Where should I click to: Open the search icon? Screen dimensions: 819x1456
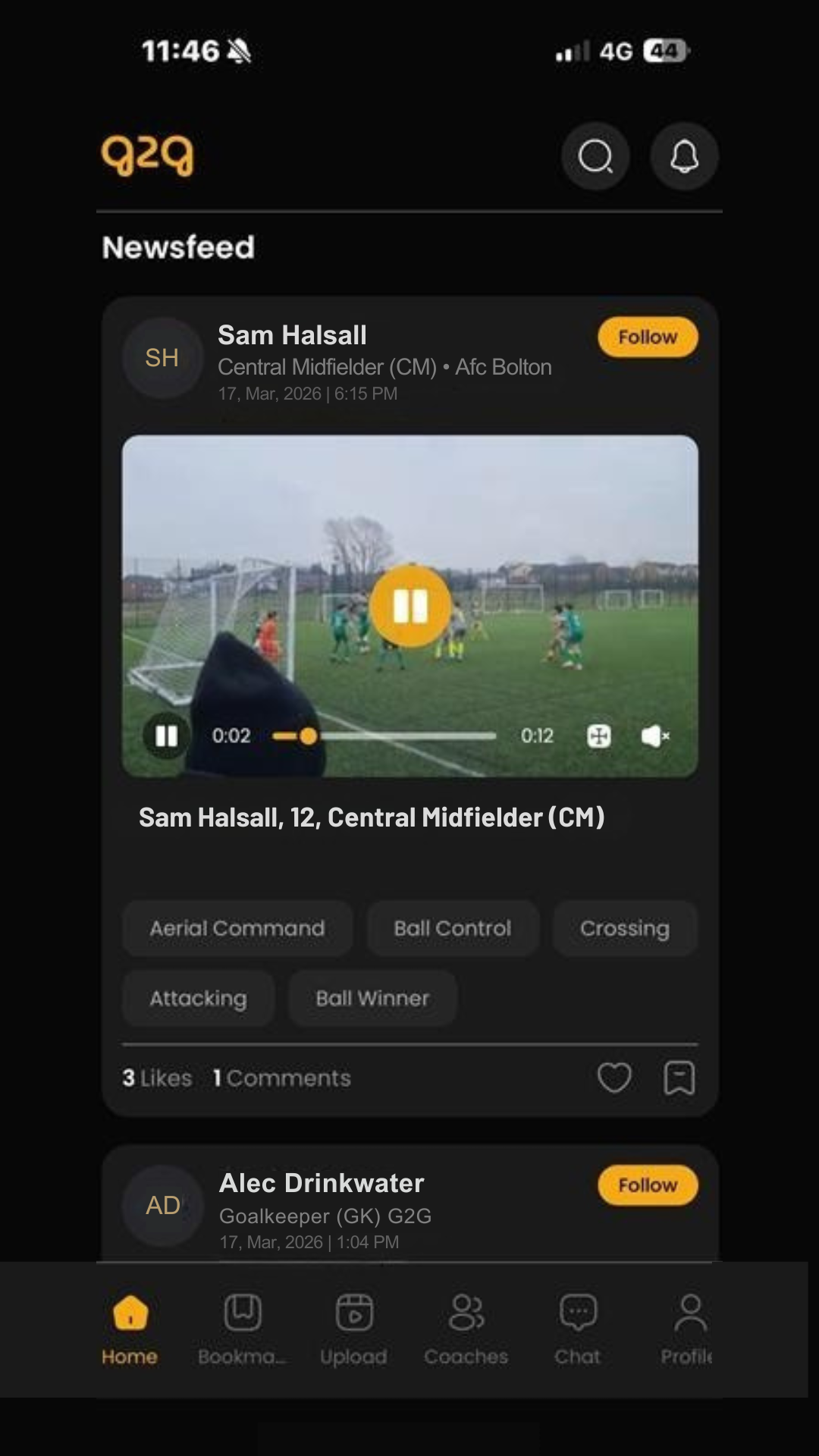pyautogui.click(x=595, y=157)
